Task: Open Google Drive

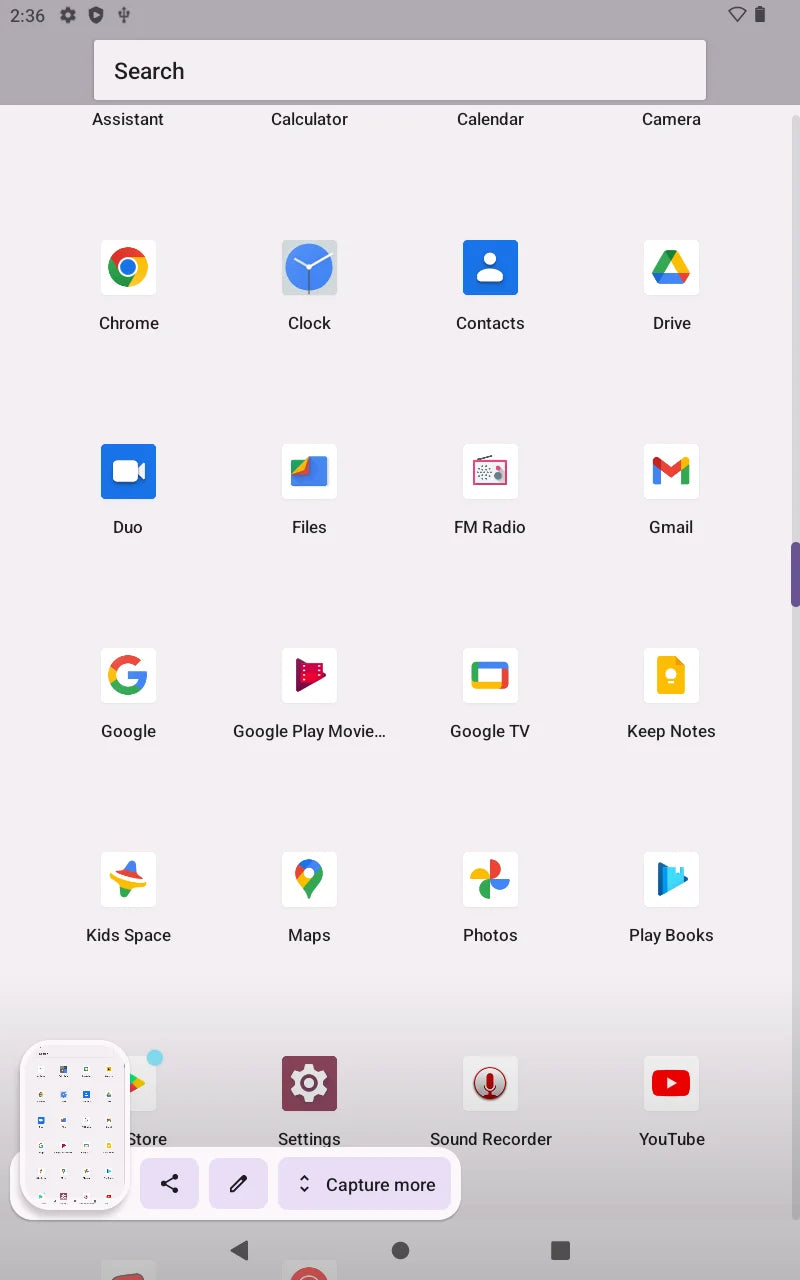Action: point(671,268)
